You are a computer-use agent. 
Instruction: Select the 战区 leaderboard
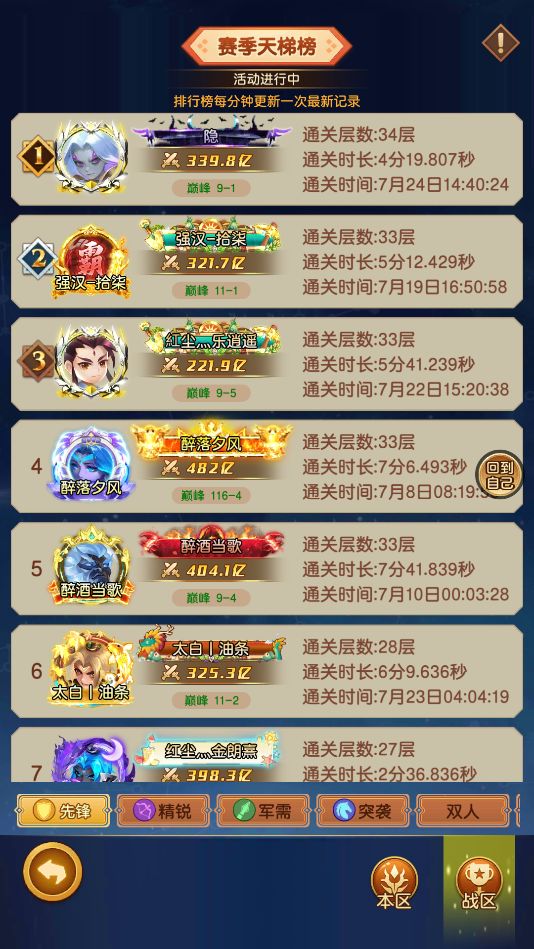click(479, 883)
